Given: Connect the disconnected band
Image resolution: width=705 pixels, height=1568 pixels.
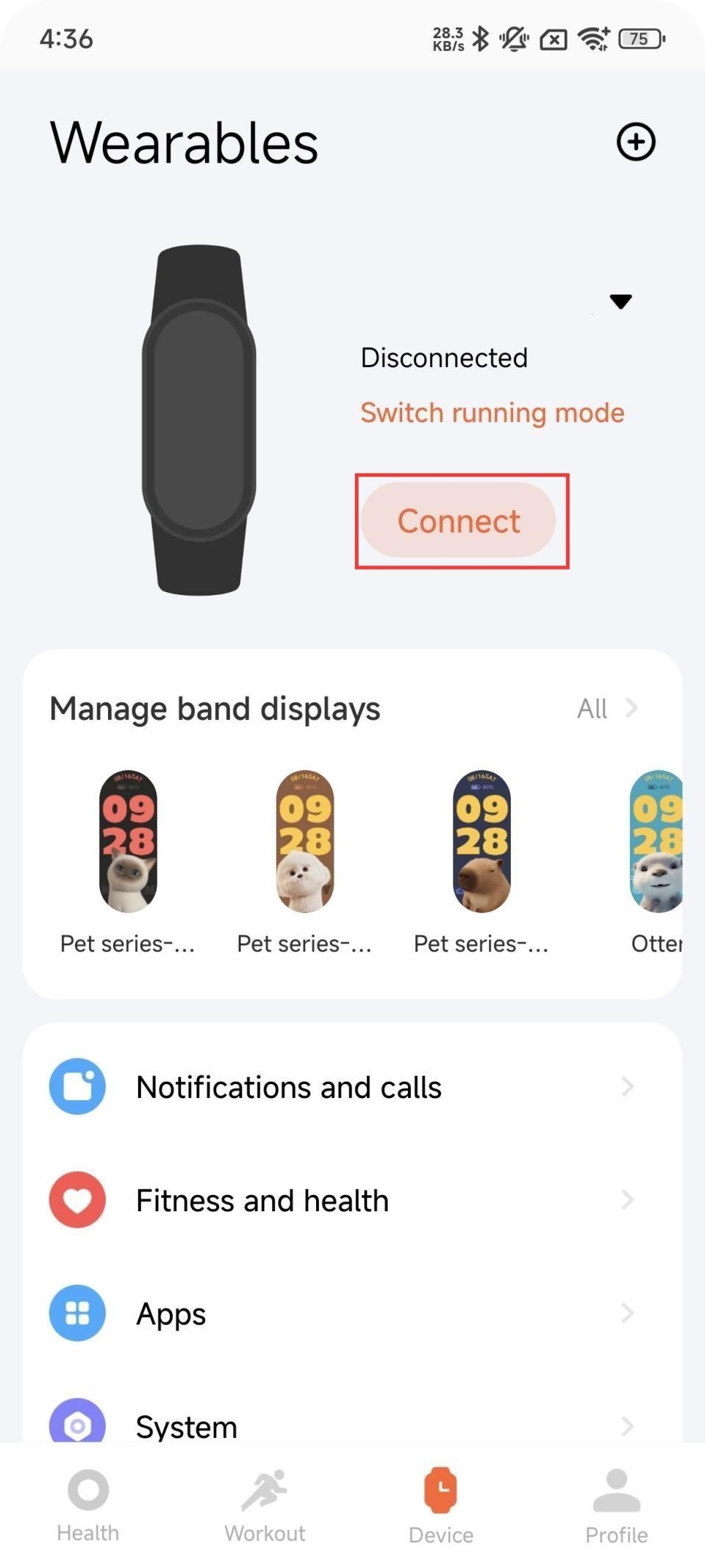Looking at the screenshot, I should [x=459, y=521].
